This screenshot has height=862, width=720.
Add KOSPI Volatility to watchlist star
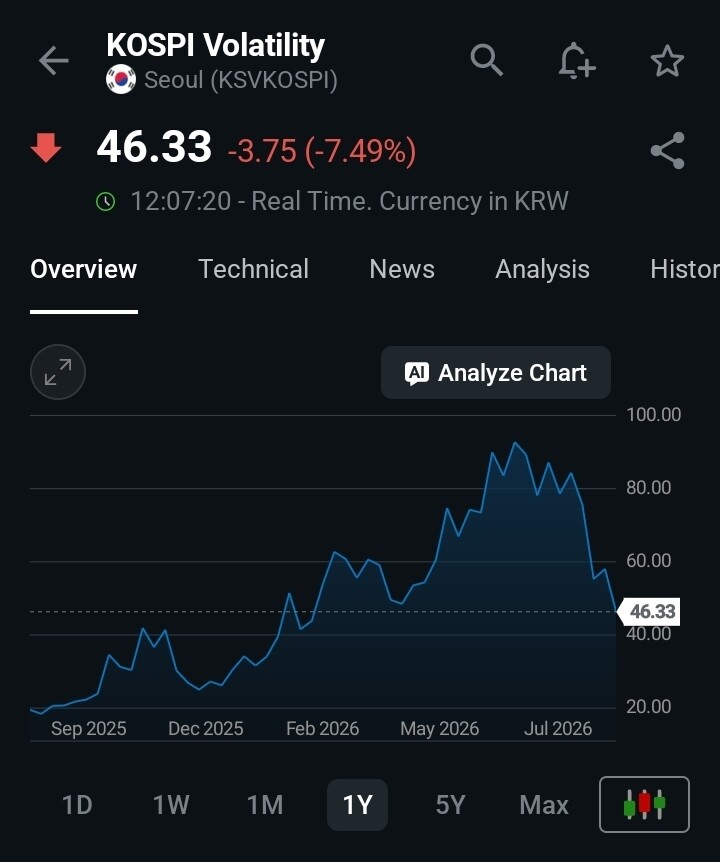[667, 60]
